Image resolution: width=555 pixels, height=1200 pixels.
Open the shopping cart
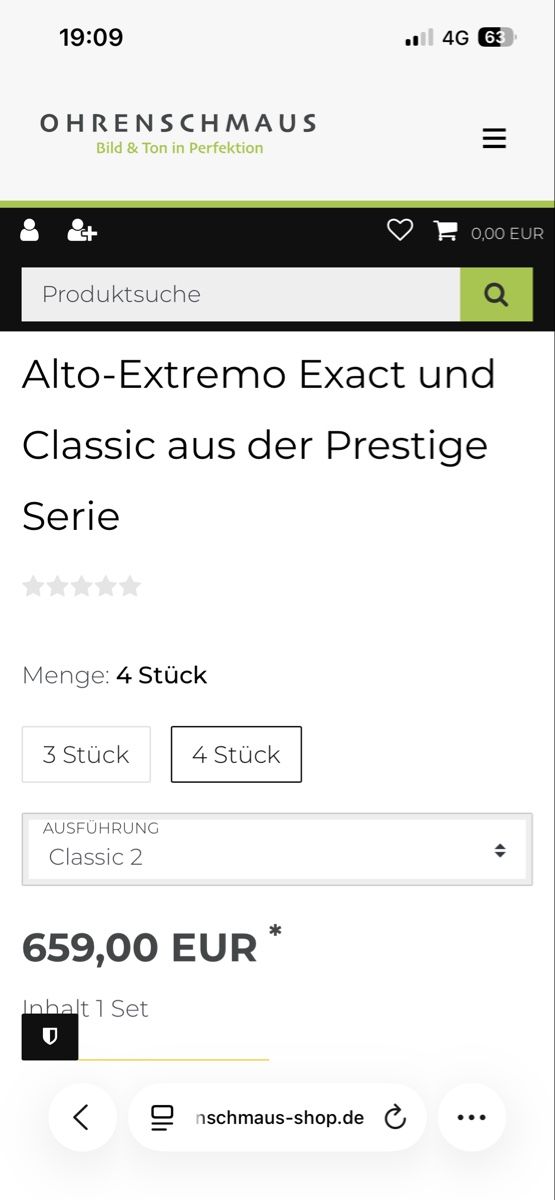pyautogui.click(x=445, y=231)
